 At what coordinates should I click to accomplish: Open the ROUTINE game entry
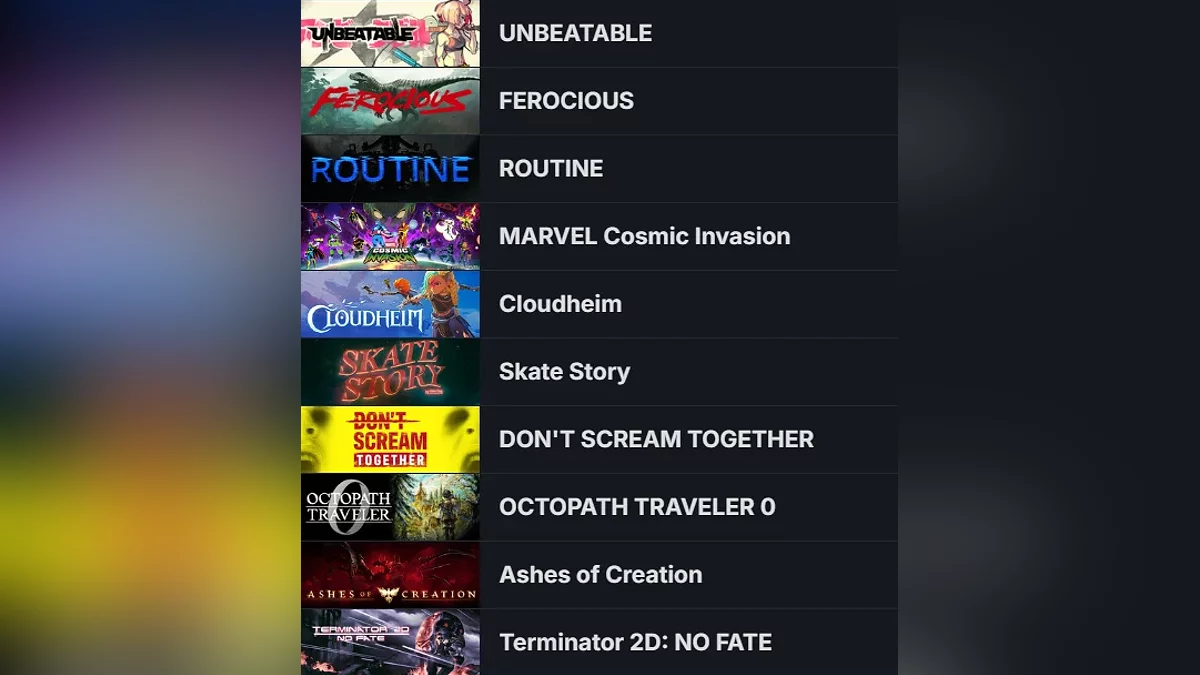pos(551,169)
